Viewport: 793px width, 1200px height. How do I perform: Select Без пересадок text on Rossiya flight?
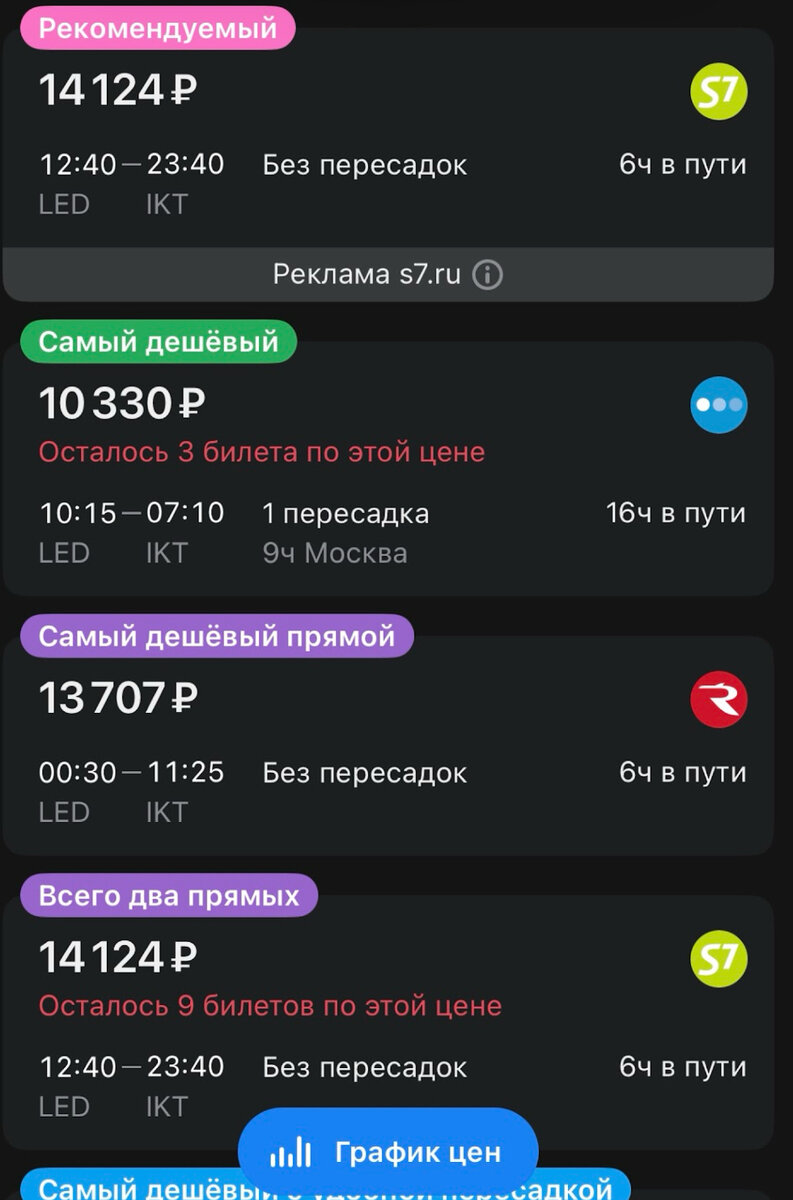(x=363, y=772)
